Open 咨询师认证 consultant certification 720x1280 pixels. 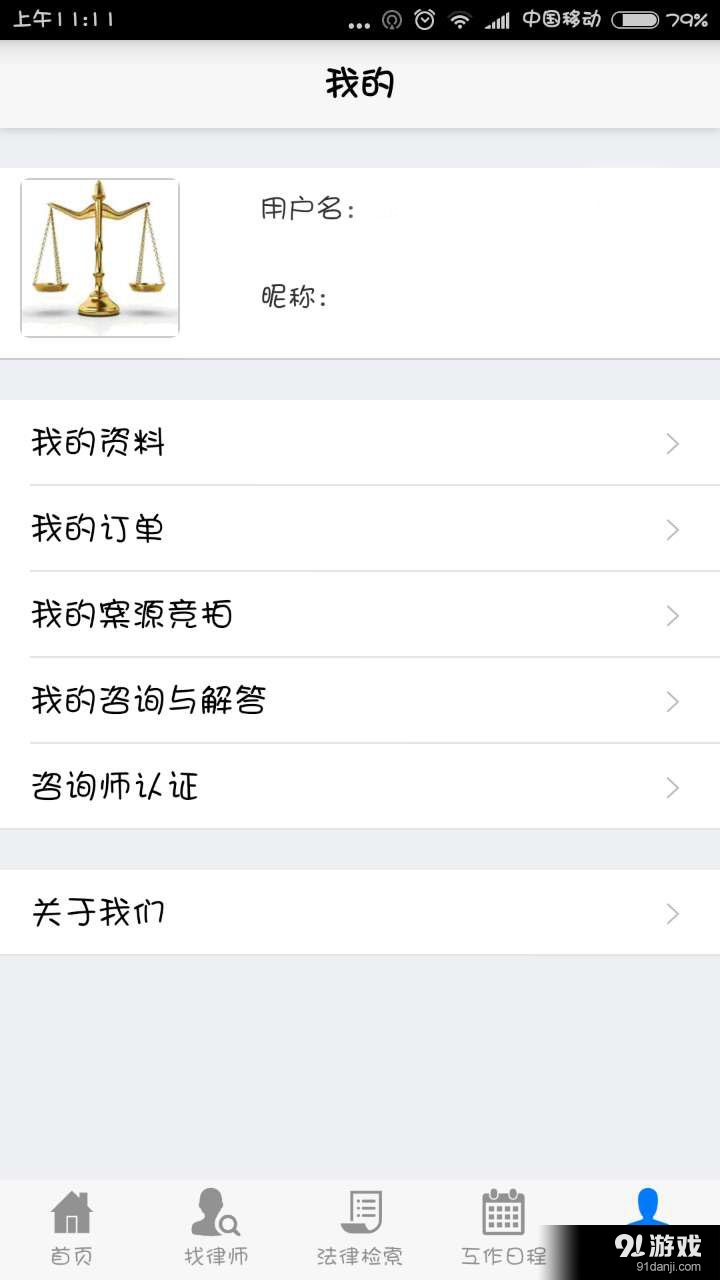pyautogui.click(x=115, y=787)
